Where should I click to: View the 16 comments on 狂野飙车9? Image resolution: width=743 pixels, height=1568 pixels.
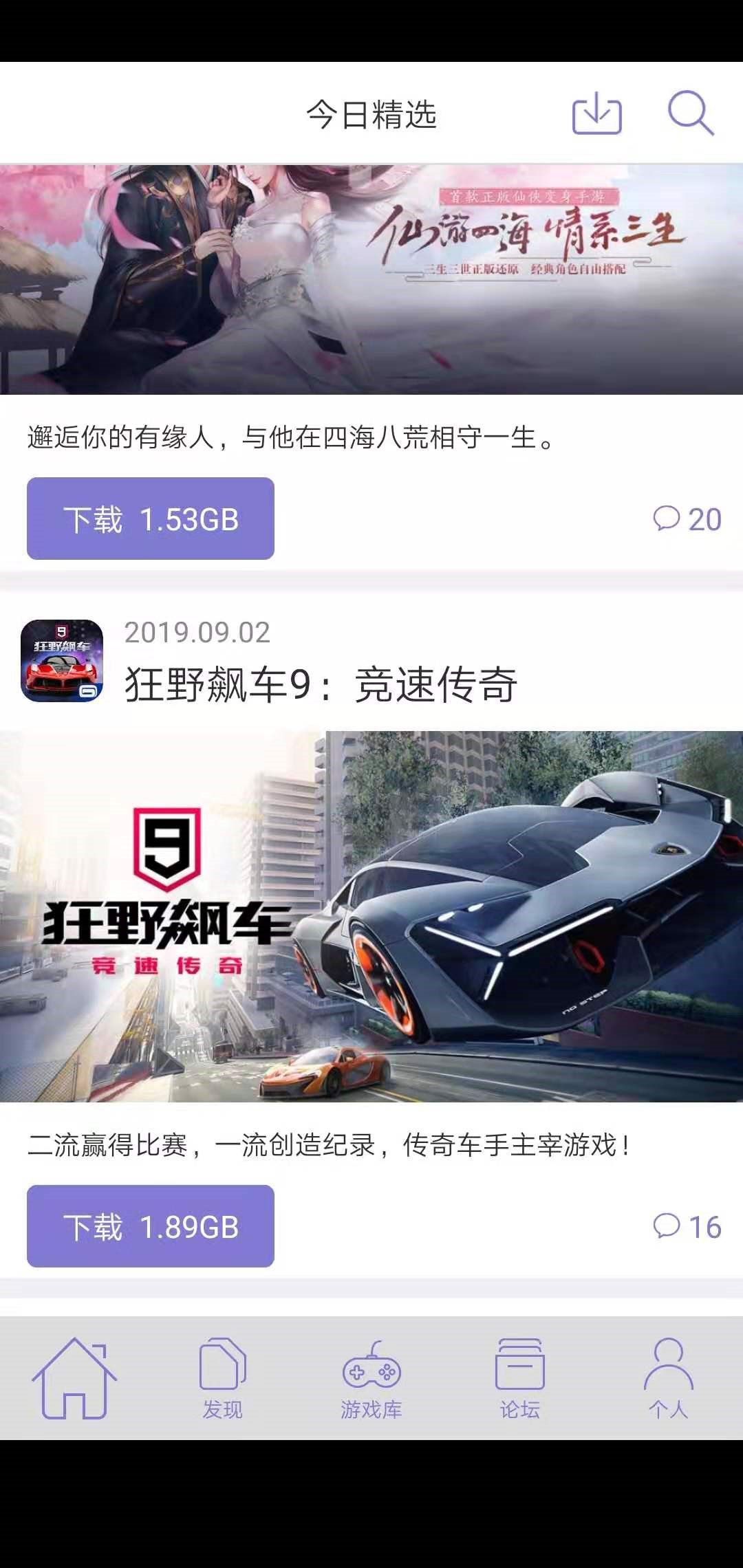pyautogui.click(x=687, y=1227)
